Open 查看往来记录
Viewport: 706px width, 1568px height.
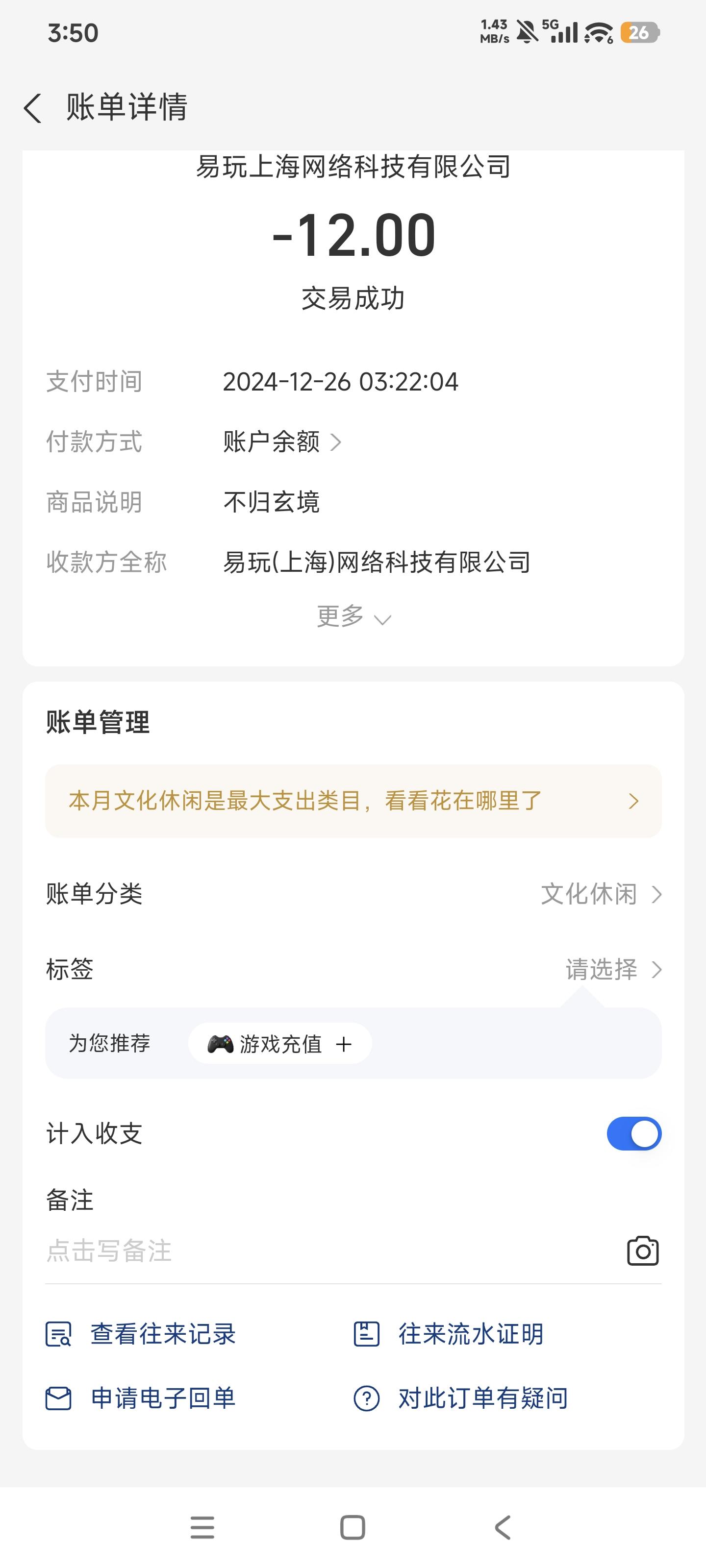pos(141,1334)
